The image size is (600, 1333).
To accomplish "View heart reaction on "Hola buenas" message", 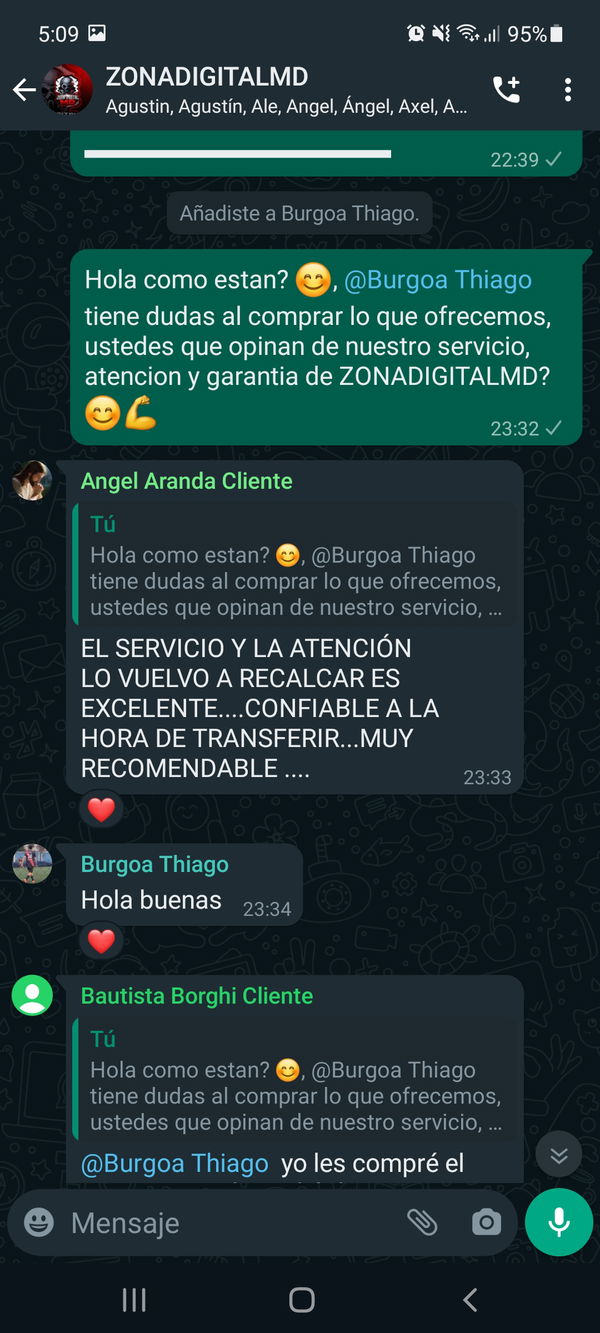I will pos(101,940).
